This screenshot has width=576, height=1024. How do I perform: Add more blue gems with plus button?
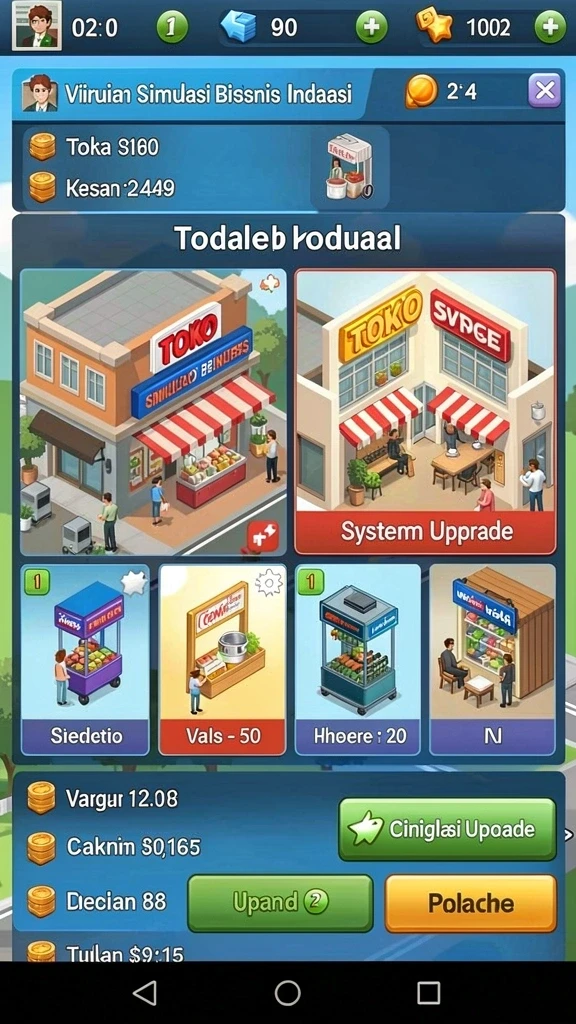[x=371, y=27]
